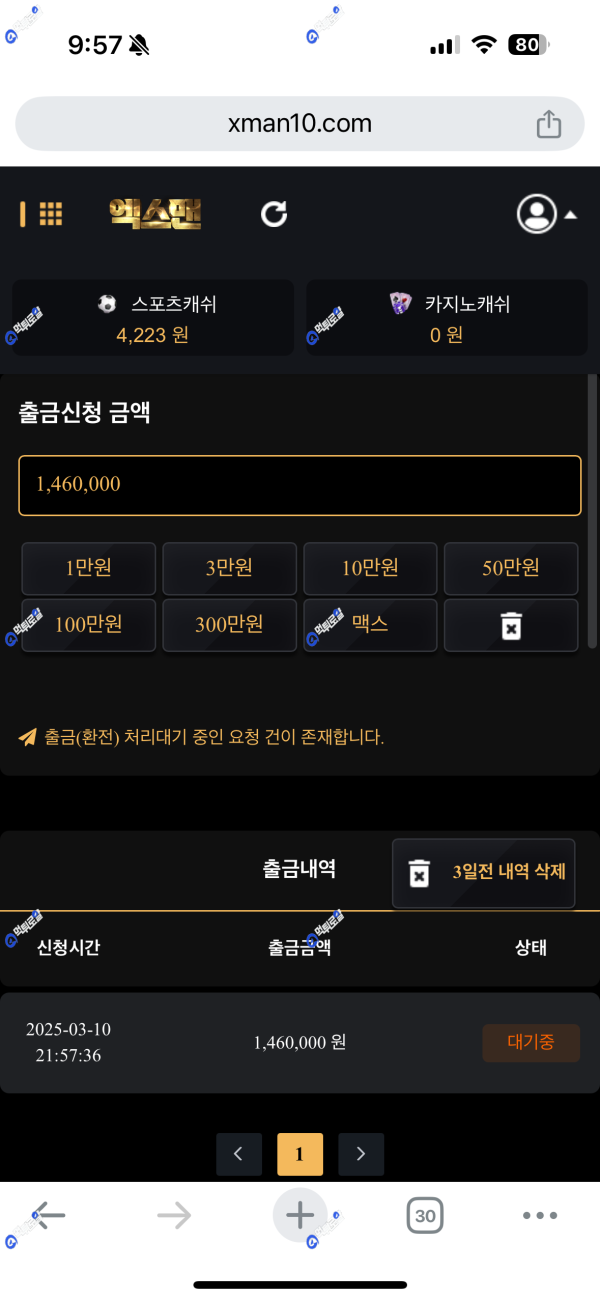This screenshot has width=600, height=1301.
Task: Delete history via 3일전 내역 삭제
Action: pos(483,872)
